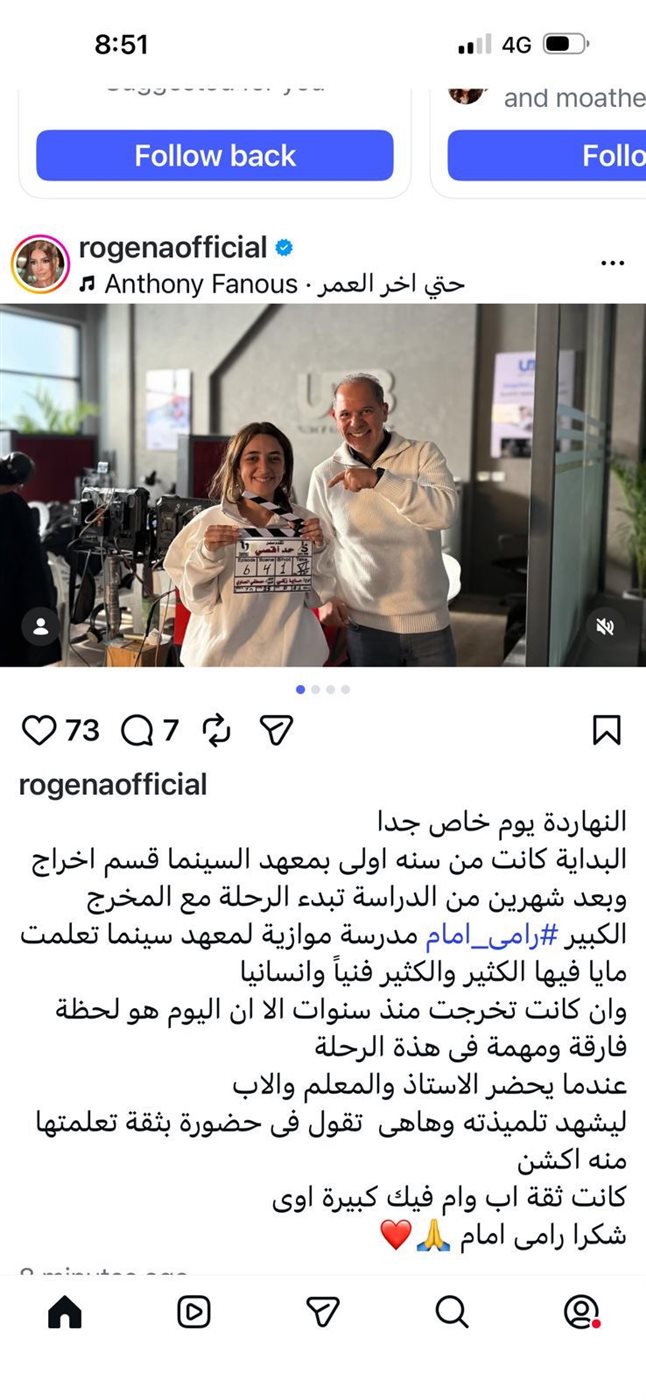The image size is (646, 1400).
Task: Go to the Home feed tab
Action: pos(65,1311)
